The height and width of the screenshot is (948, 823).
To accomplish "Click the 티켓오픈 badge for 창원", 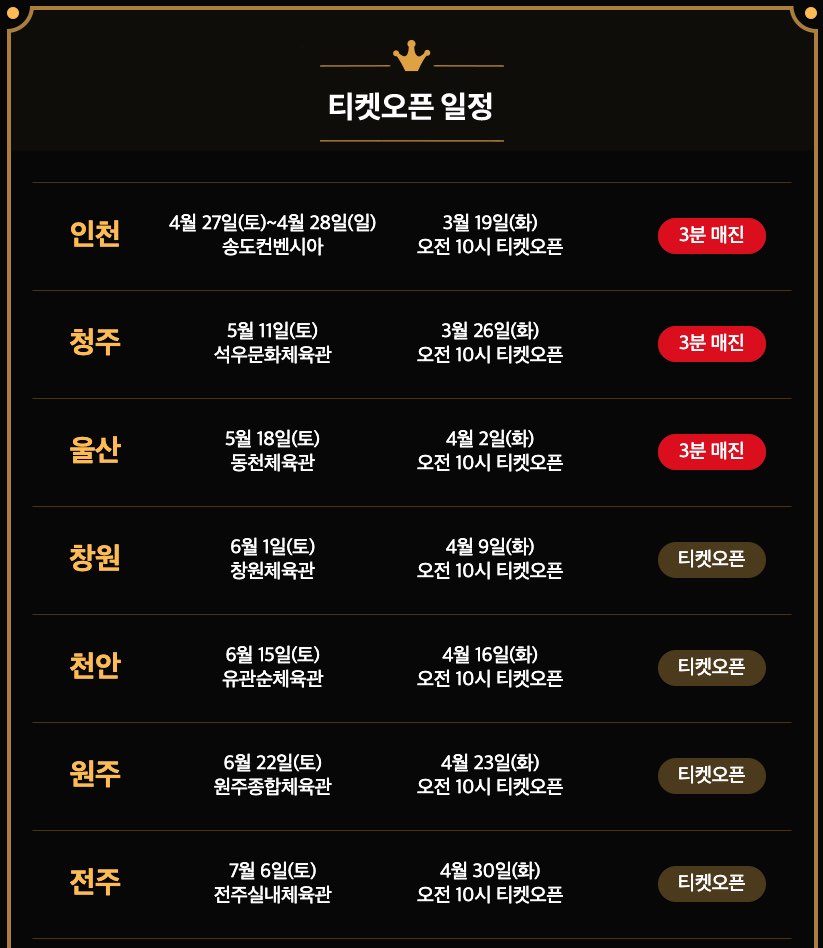I will pos(711,560).
